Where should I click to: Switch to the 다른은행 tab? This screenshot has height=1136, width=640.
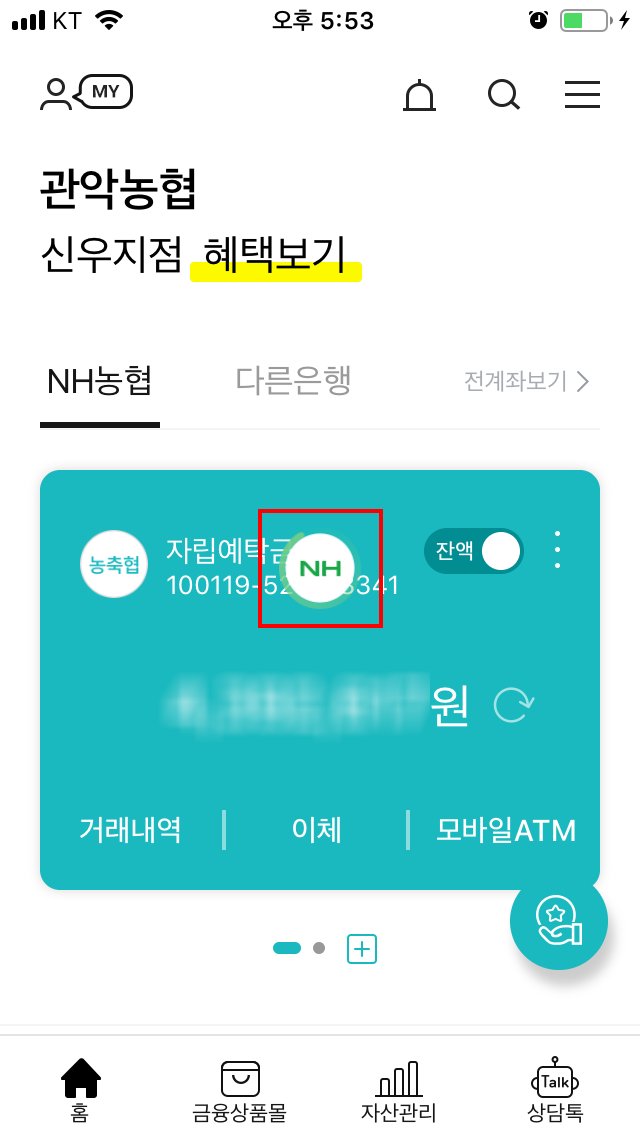pyautogui.click(x=294, y=380)
